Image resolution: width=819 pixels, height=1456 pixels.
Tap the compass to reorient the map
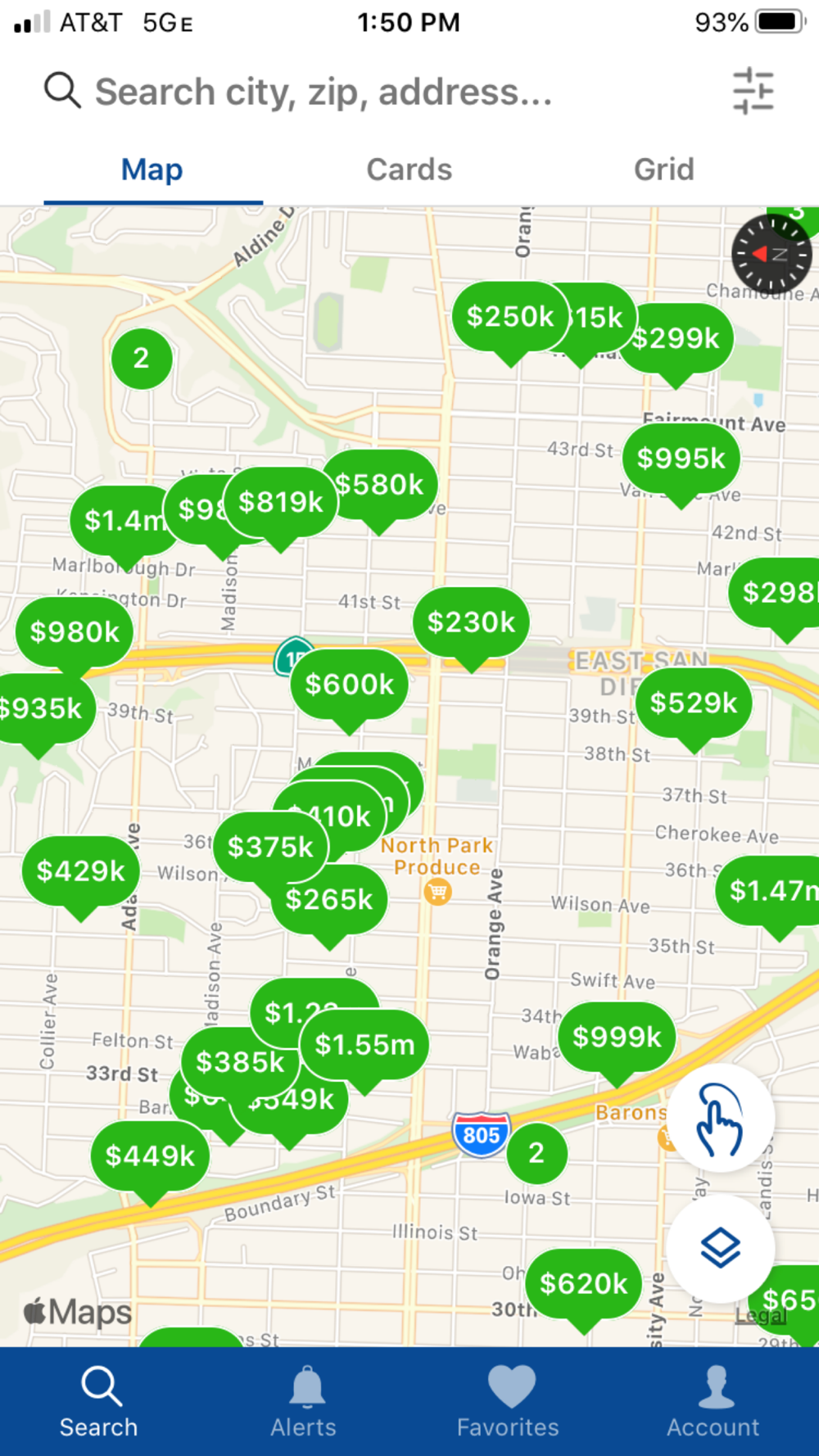771,255
